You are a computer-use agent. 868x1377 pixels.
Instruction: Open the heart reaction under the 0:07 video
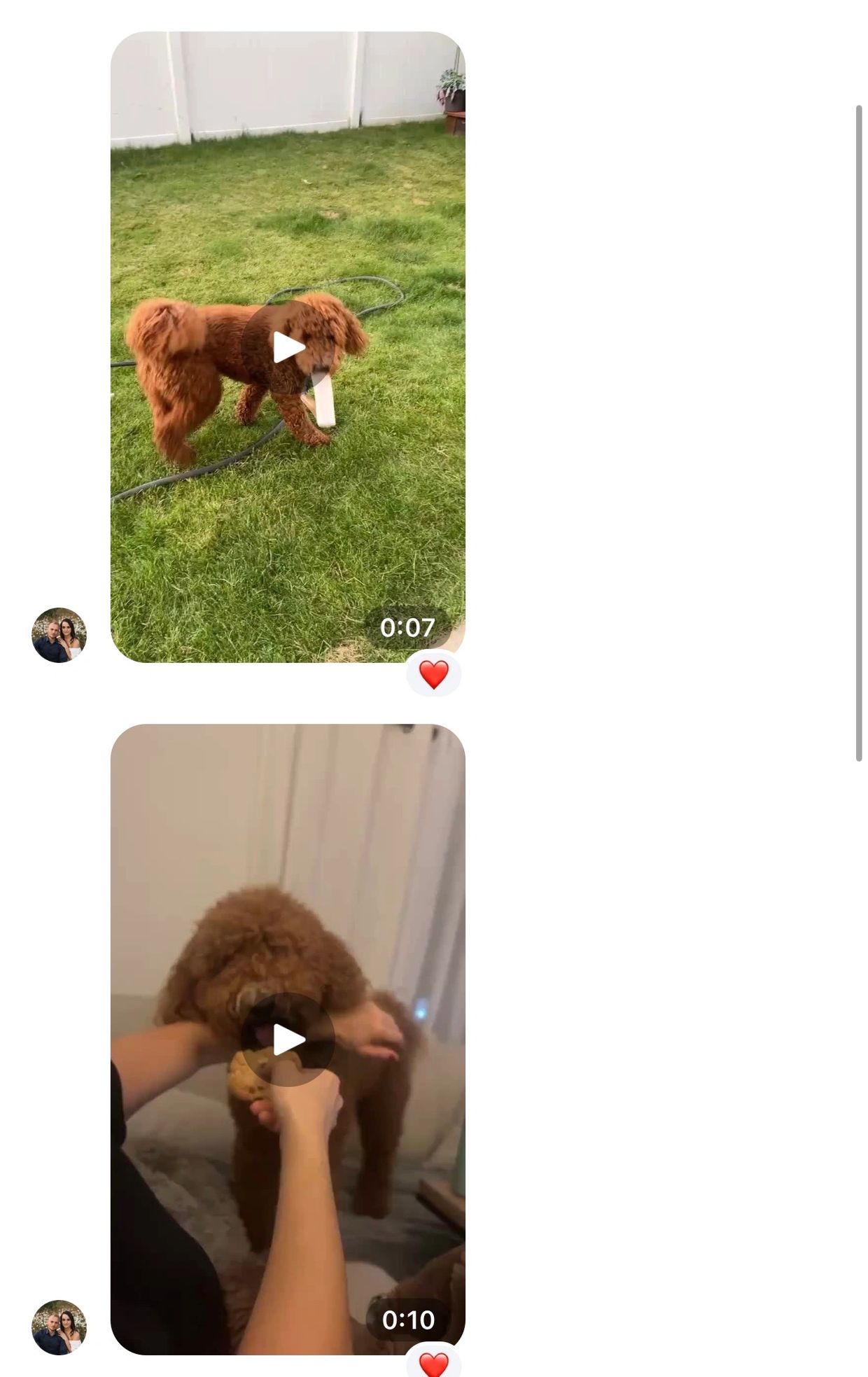(x=433, y=674)
